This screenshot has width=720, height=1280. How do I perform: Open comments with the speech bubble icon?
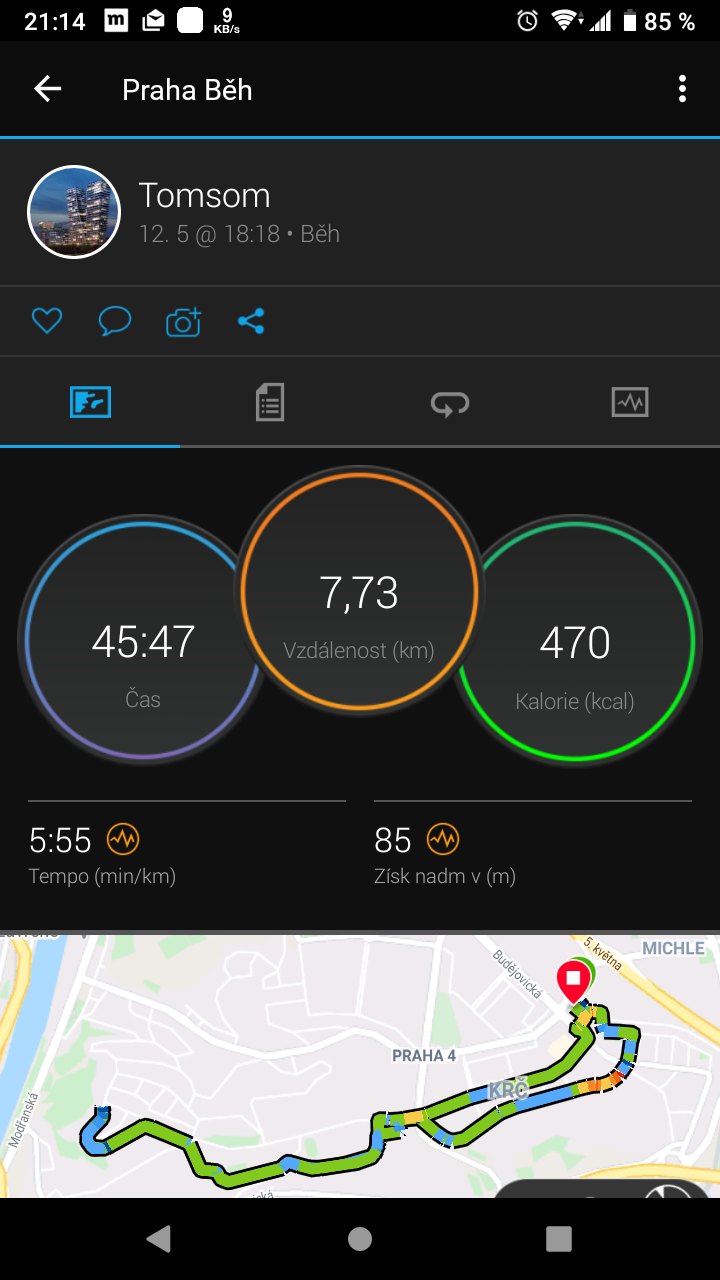115,321
